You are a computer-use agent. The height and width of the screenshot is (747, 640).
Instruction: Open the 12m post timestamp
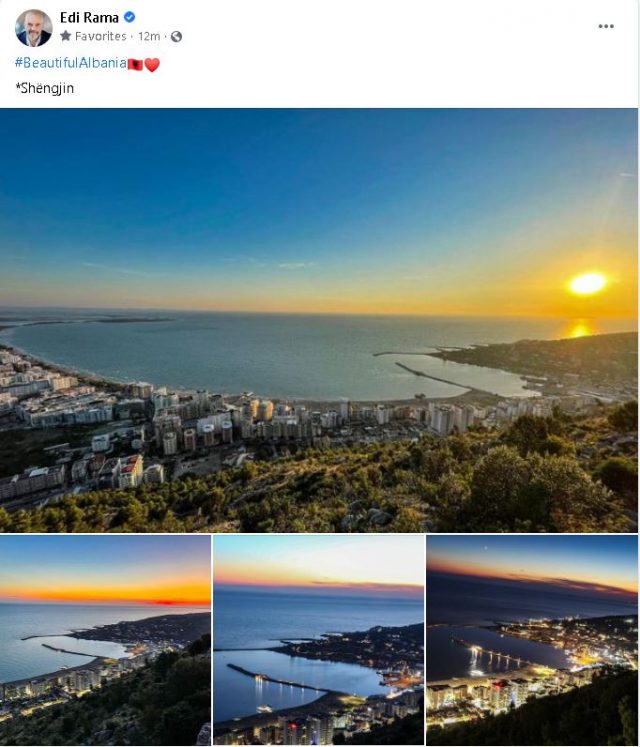pyautogui.click(x=149, y=36)
